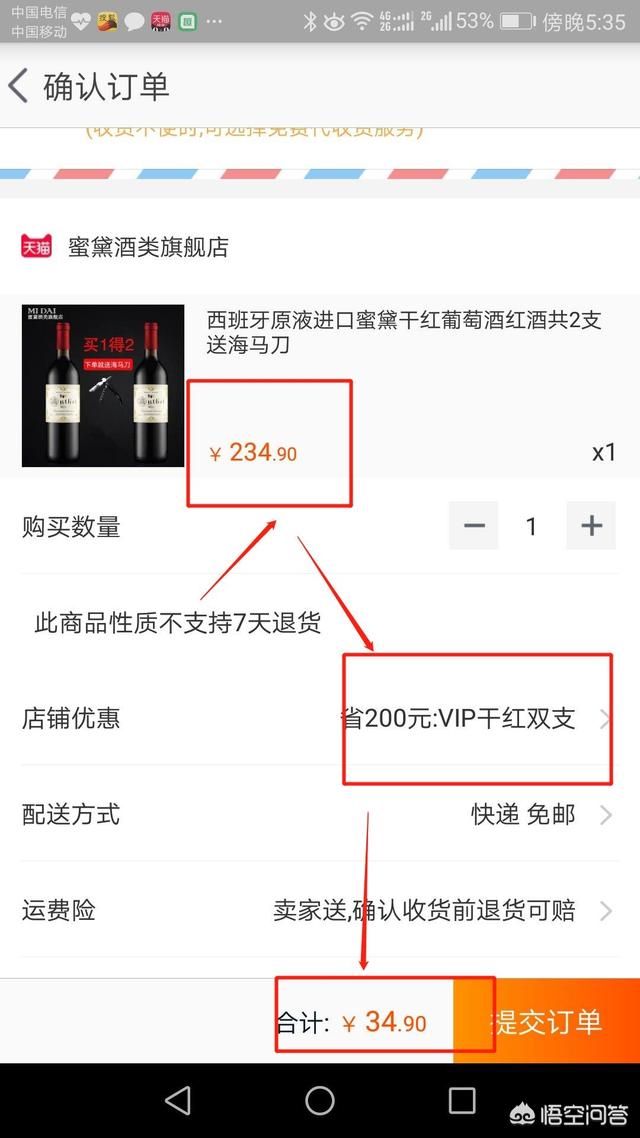The height and width of the screenshot is (1138, 640).
Task: Increase purchase quantity with plus button
Action: 591,525
